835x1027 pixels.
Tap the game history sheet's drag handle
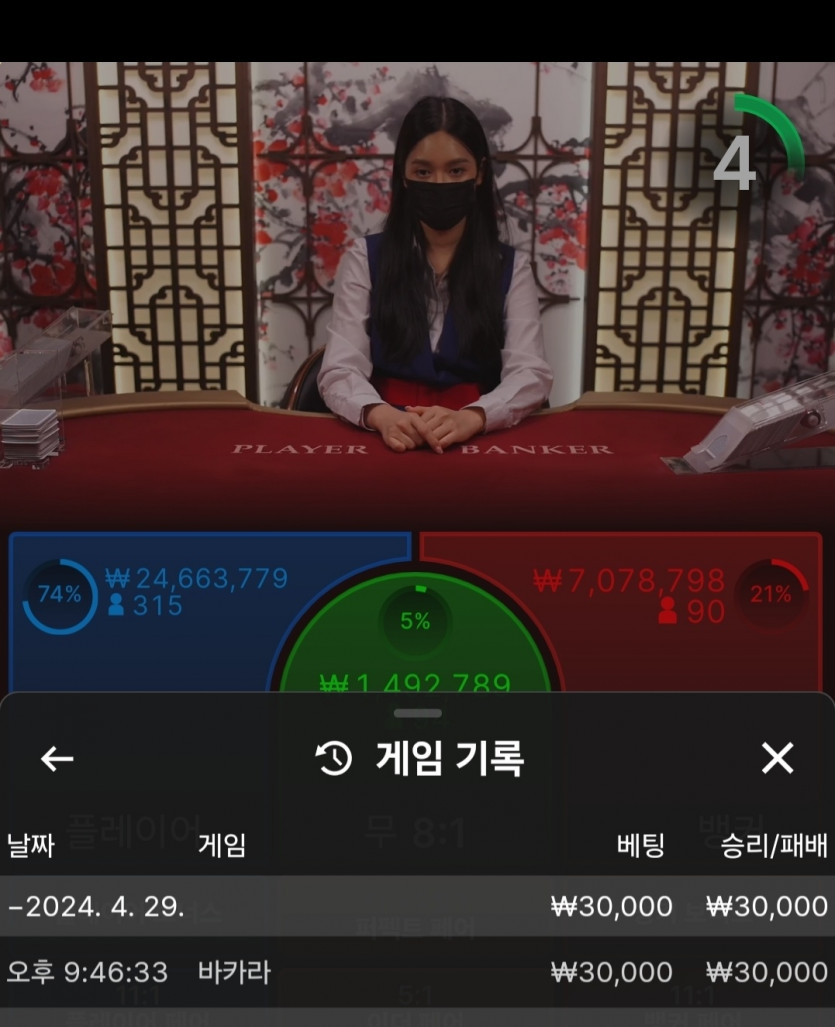417,713
